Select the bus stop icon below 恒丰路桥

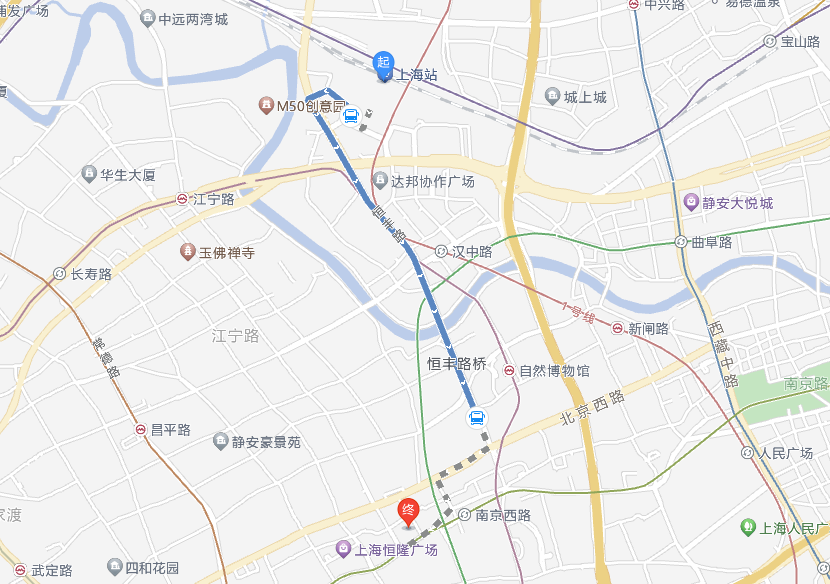[x=477, y=418]
